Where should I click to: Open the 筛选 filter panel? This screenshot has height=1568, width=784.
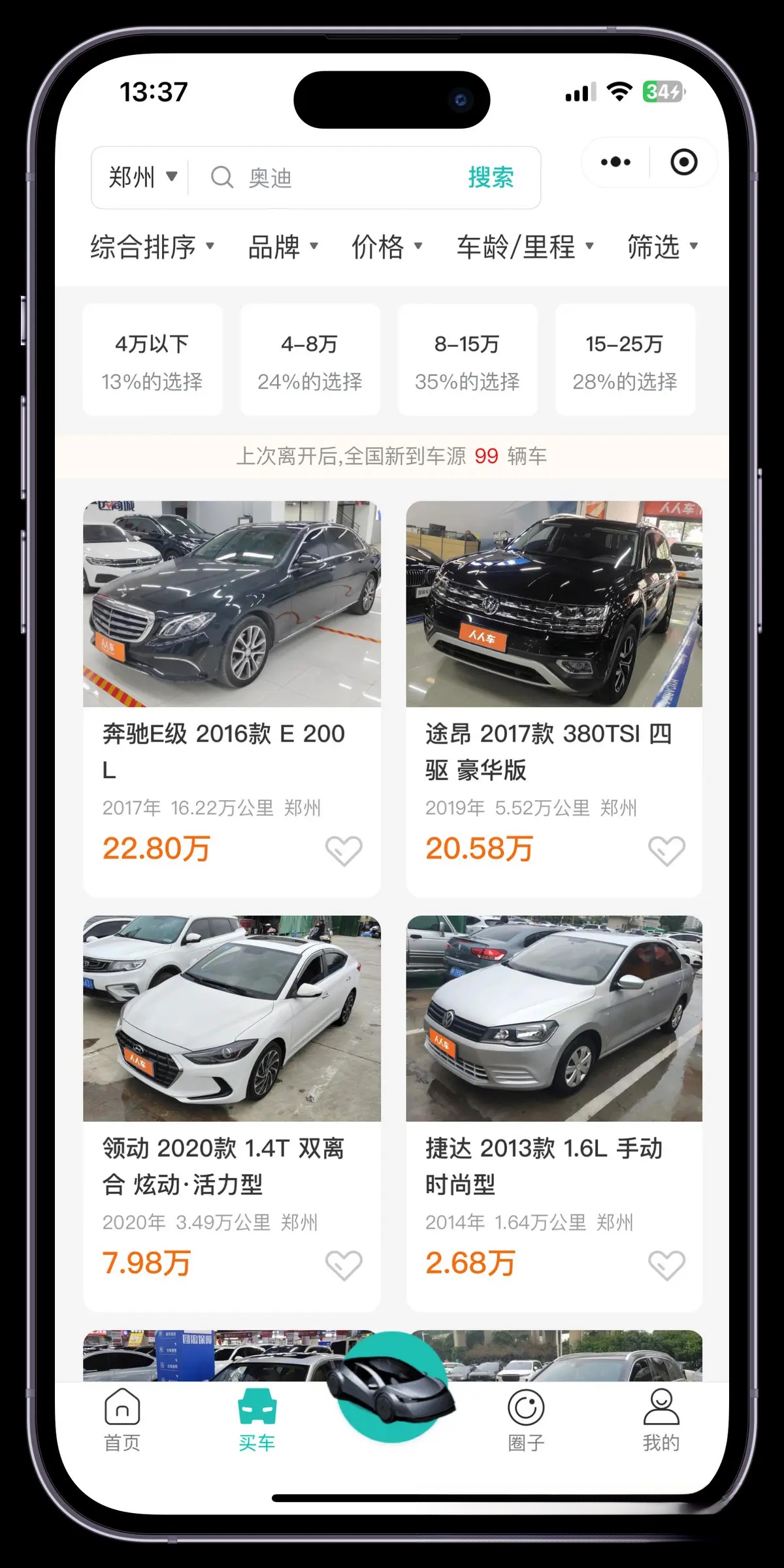click(x=662, y=247)
